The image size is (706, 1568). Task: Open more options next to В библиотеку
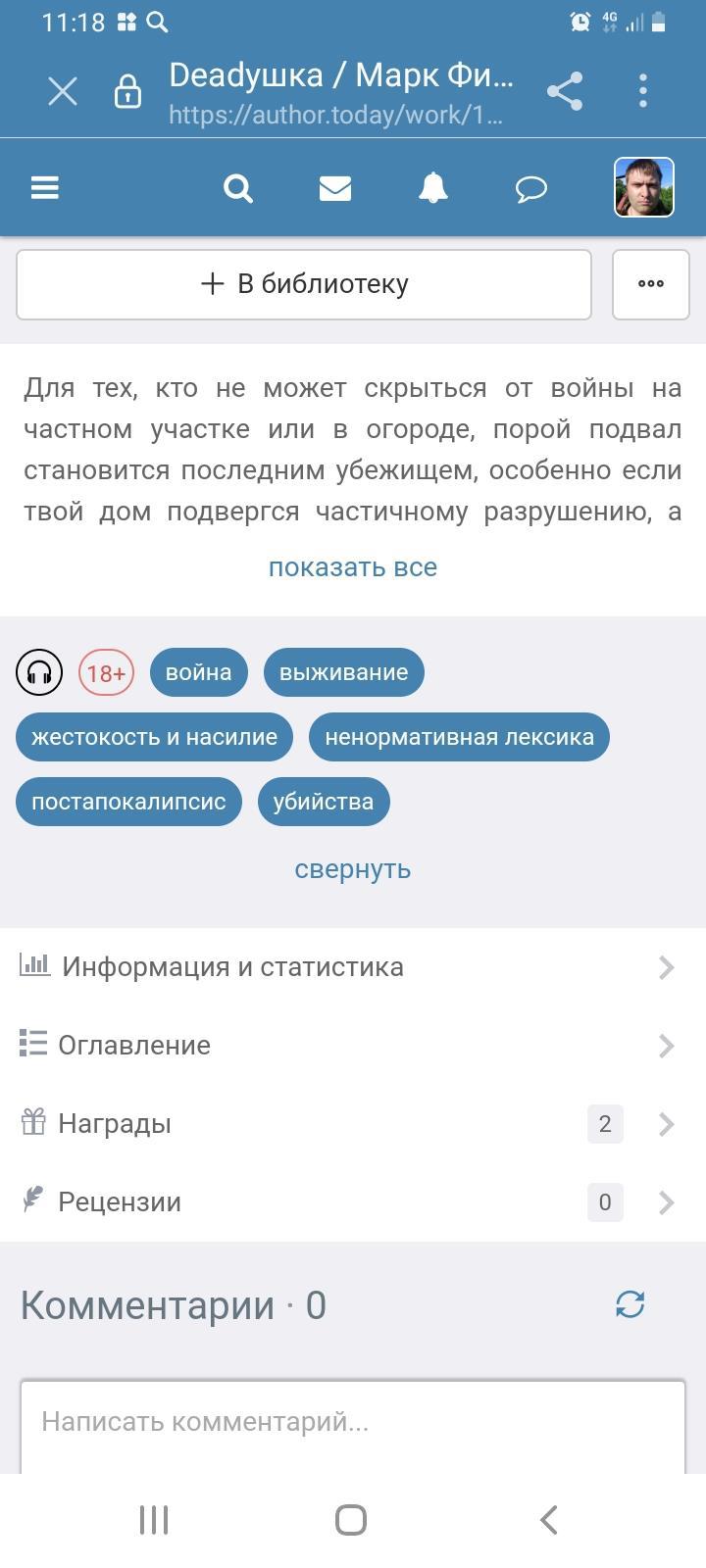650,284
